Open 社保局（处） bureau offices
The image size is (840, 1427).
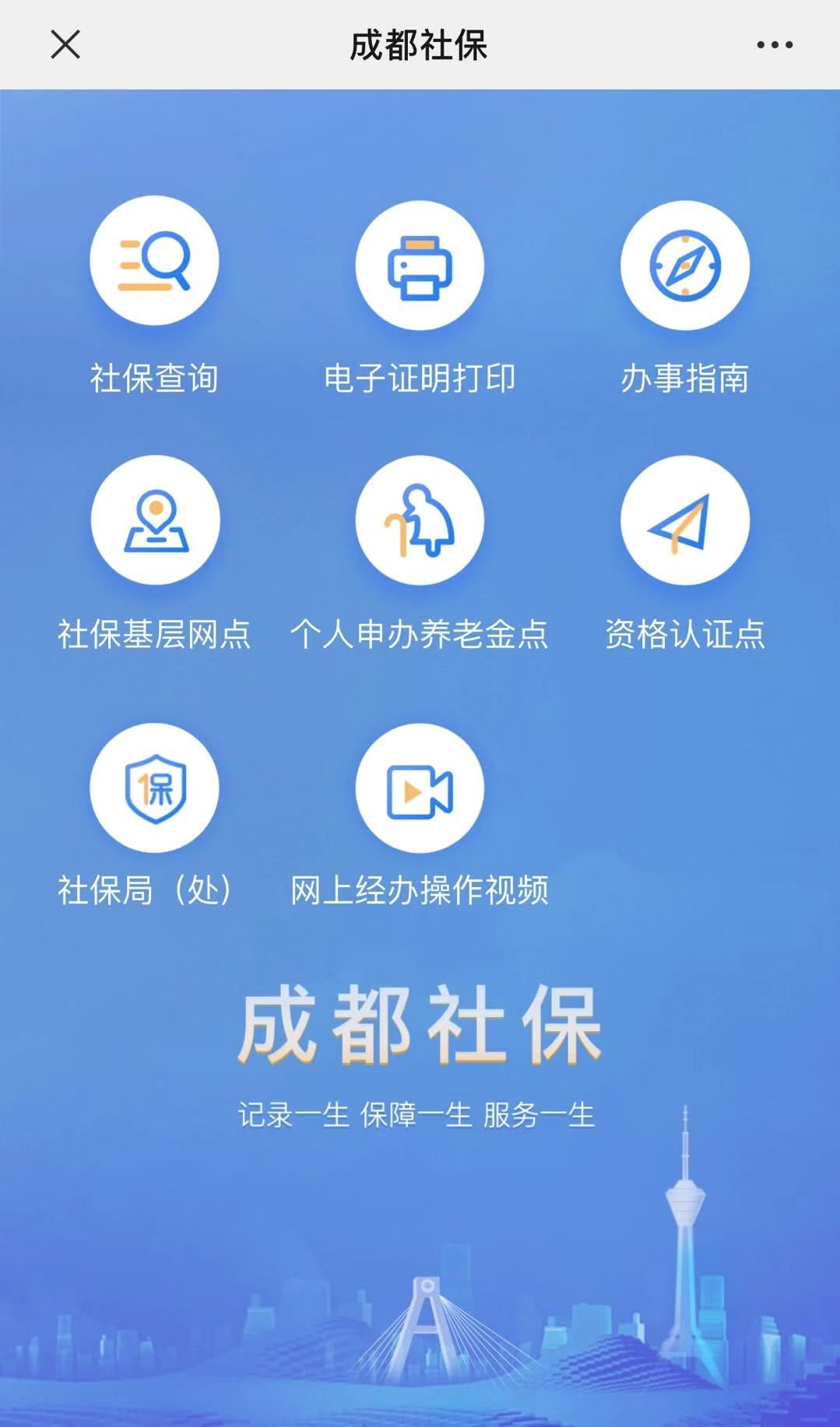(154, 788)
